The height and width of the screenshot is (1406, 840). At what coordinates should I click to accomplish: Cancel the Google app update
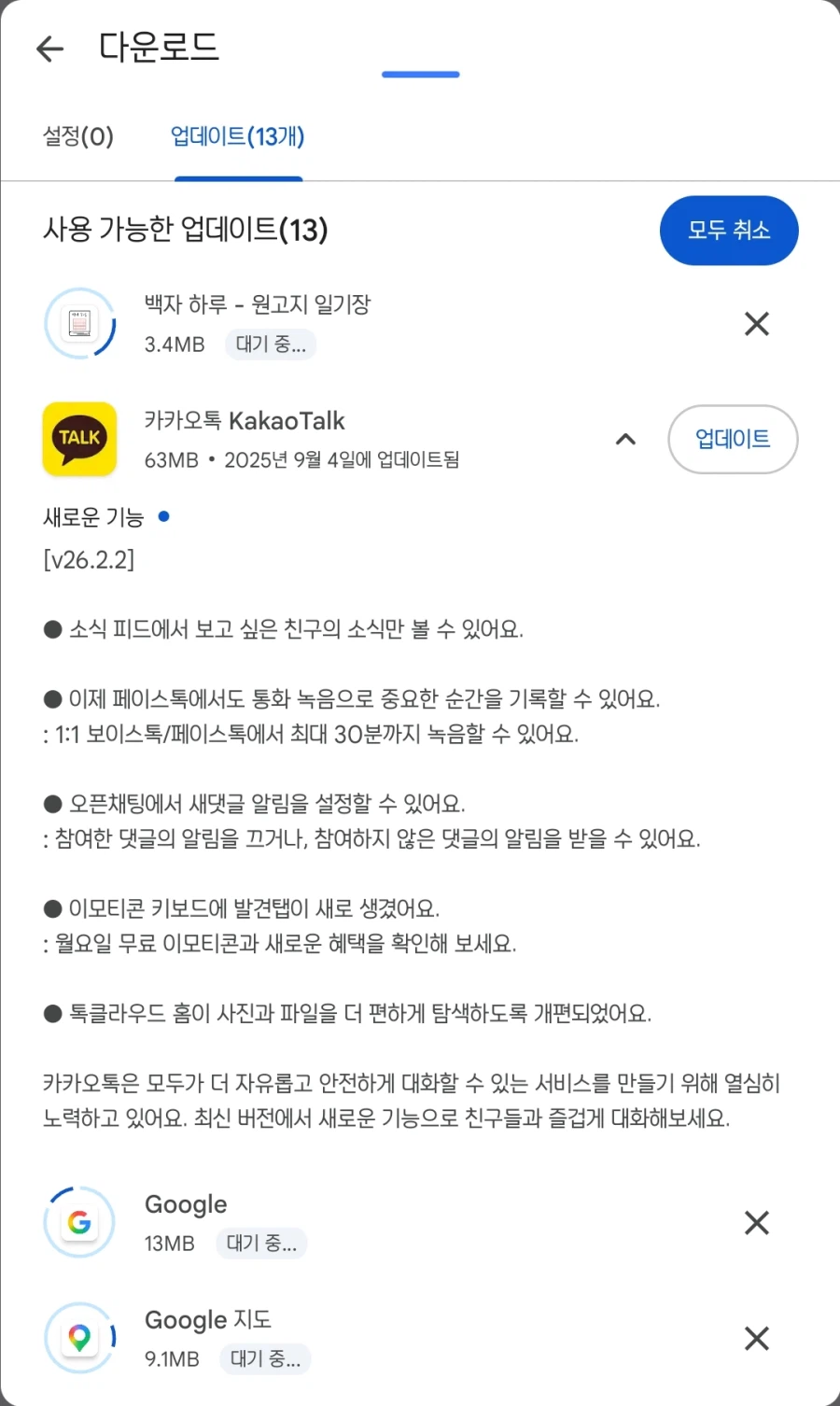(x=756, y=1222)
